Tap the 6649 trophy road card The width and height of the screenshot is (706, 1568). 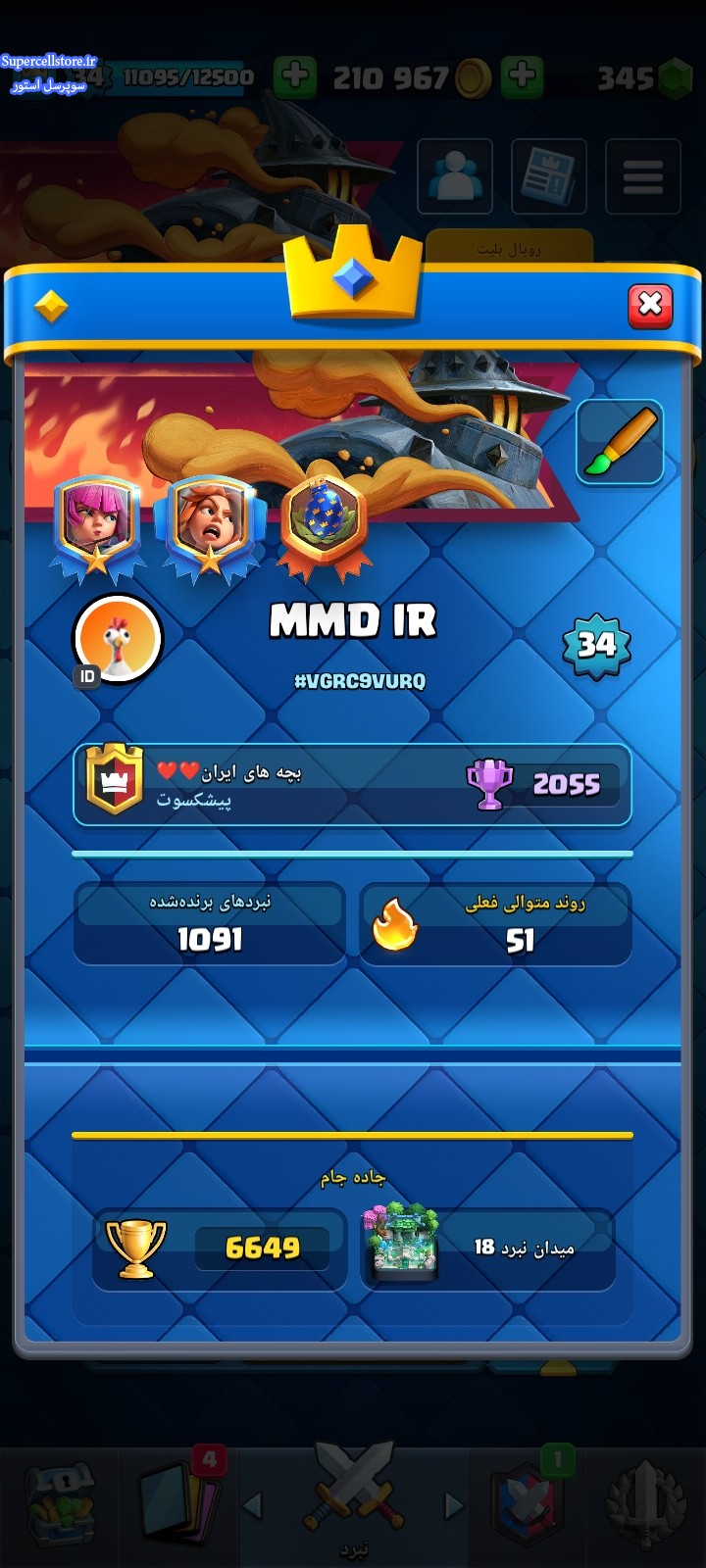(220, 1248)
